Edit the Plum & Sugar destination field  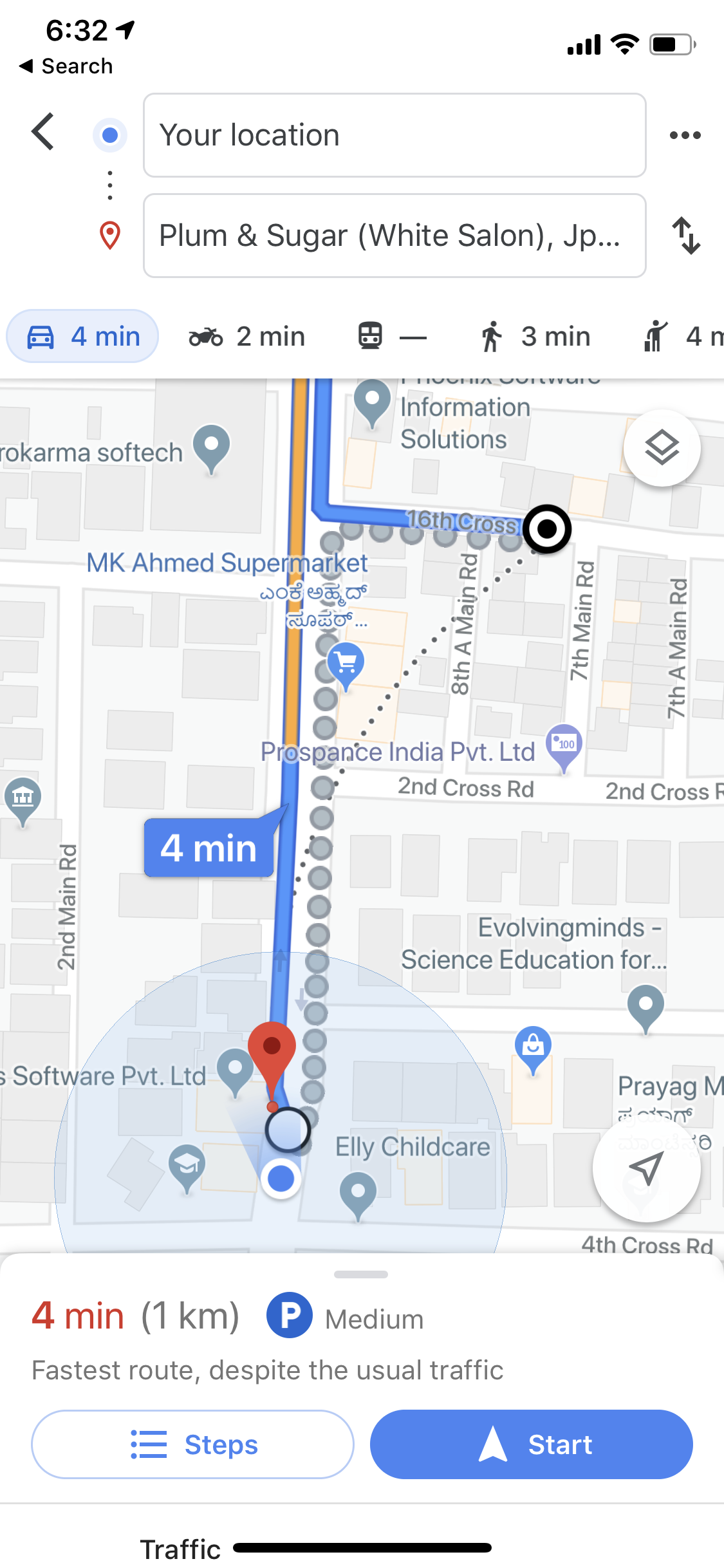point(394,236)
